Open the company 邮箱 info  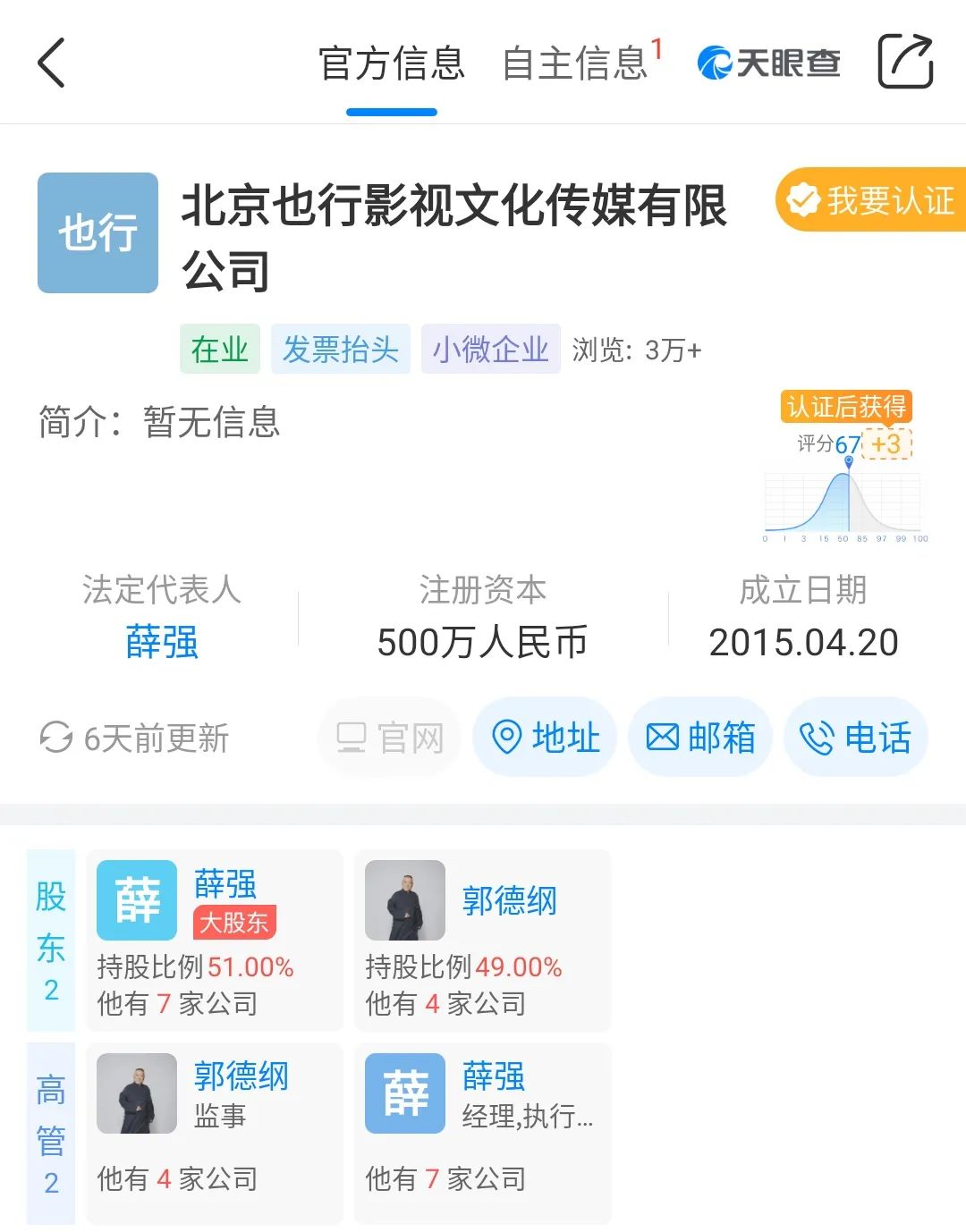(x=700, y=738)
